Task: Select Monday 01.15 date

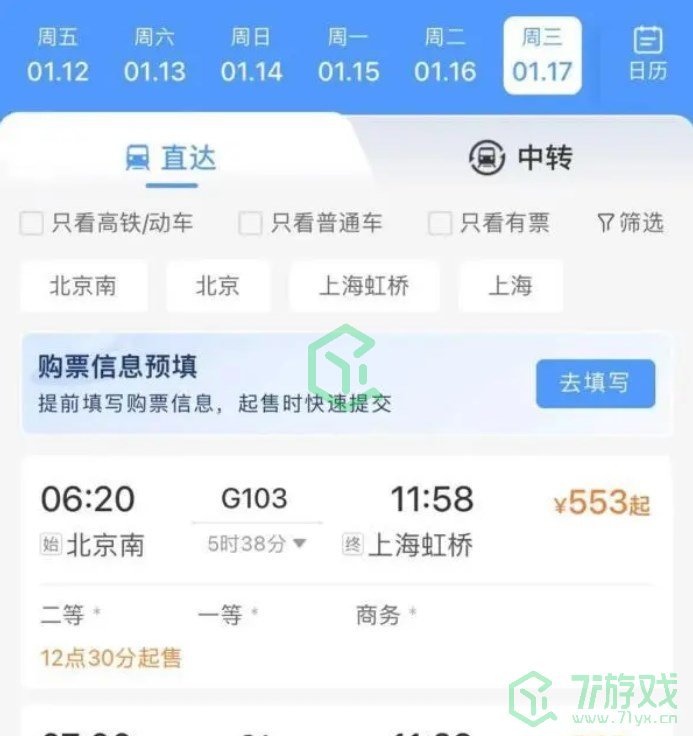Action: click(x=348, y=56)
